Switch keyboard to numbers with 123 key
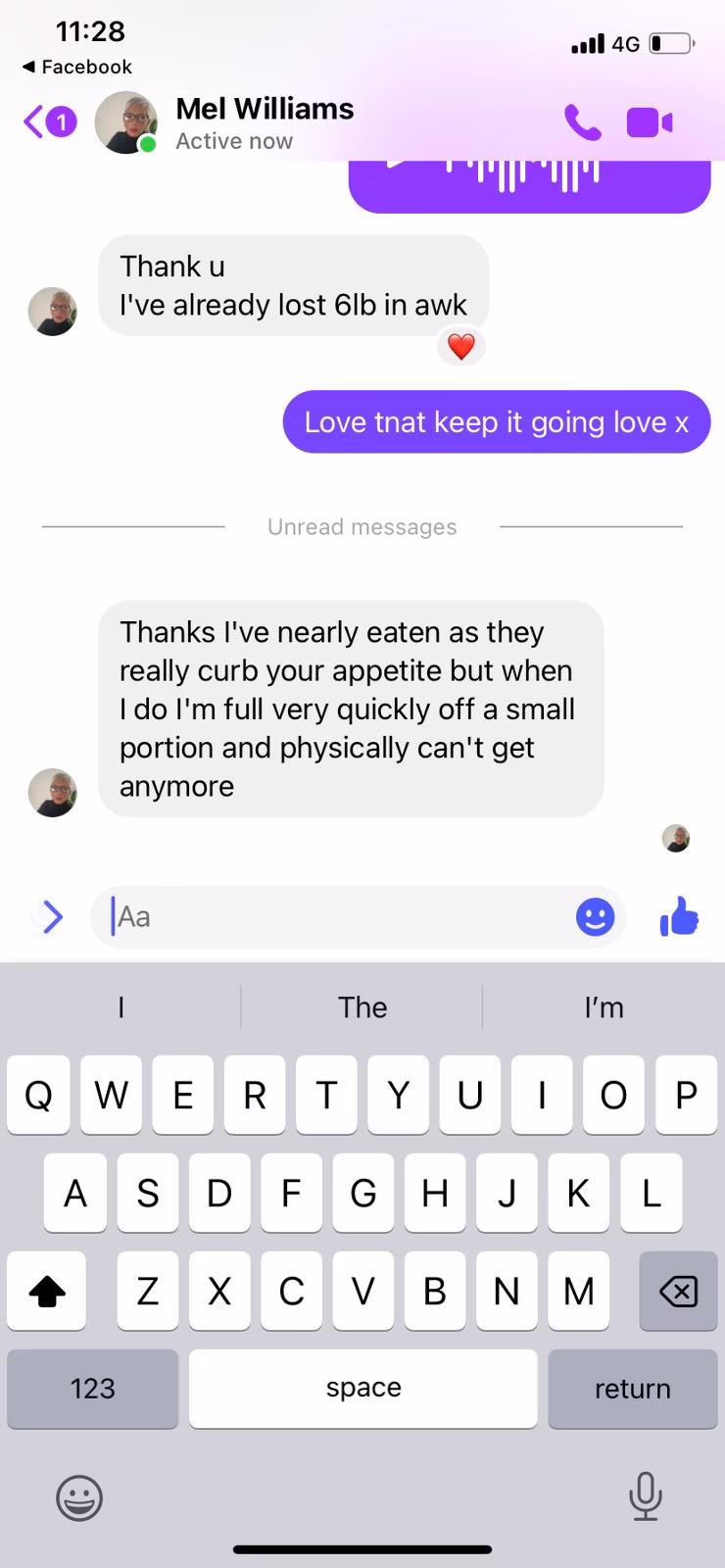This screenshot has height=1568, width=725. (x=92, y=1389)
